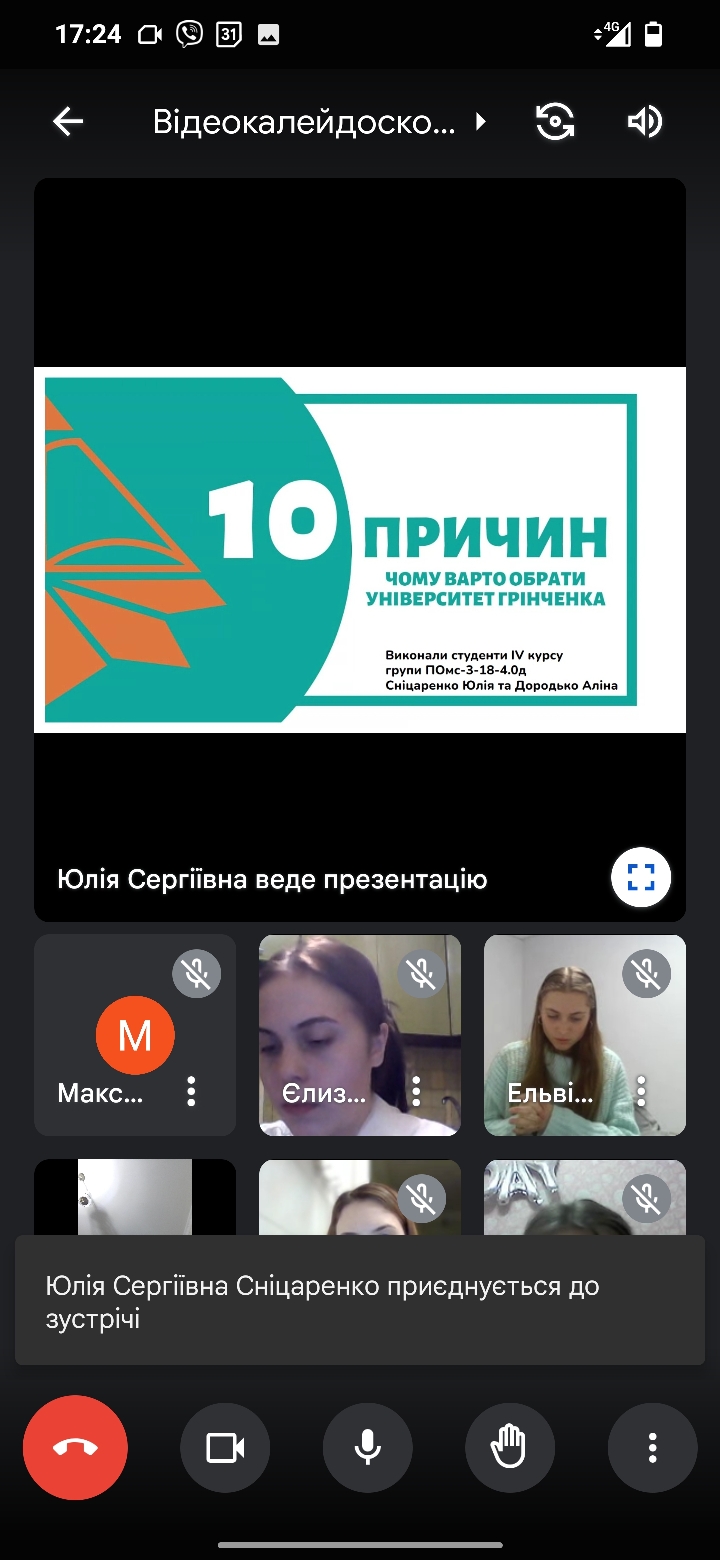The height and width of the screenshot is (1560, 720).
Task: Open Юлія Сергіївна's presentation tile
Action: (x=360, y=550)
